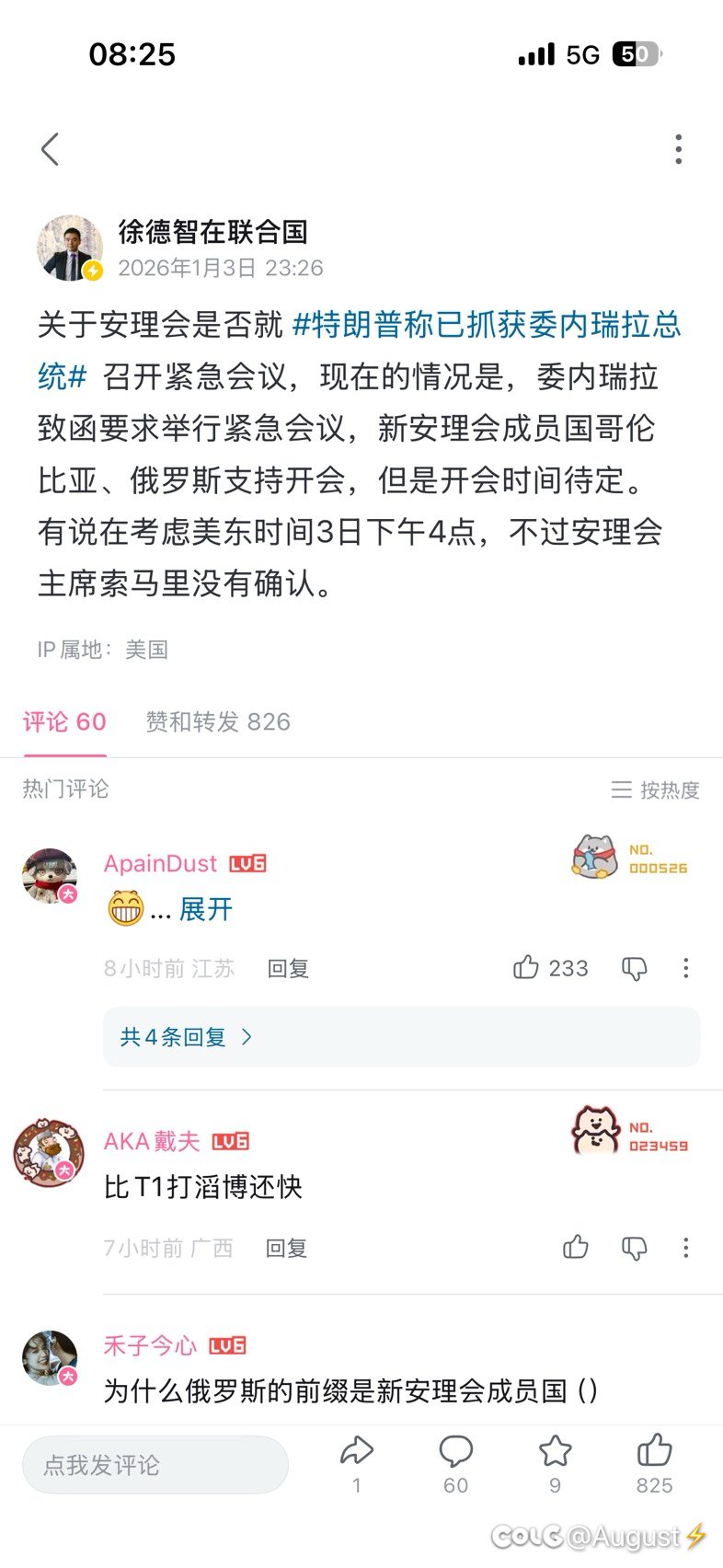Select the 评论 60 tab
Viewport: 723px width, 1568px height.
click(64, 721)
